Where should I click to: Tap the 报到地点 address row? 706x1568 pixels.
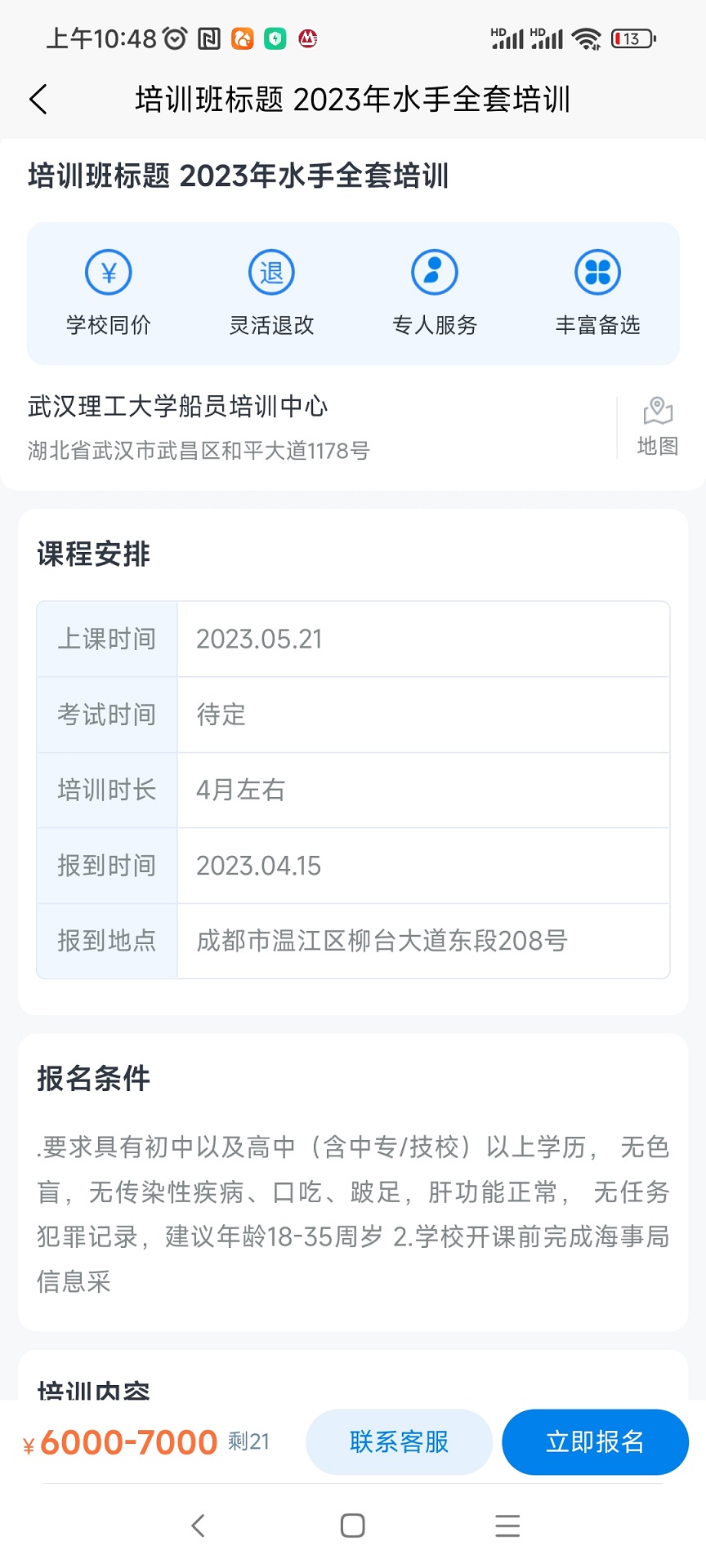click(353, 941)
